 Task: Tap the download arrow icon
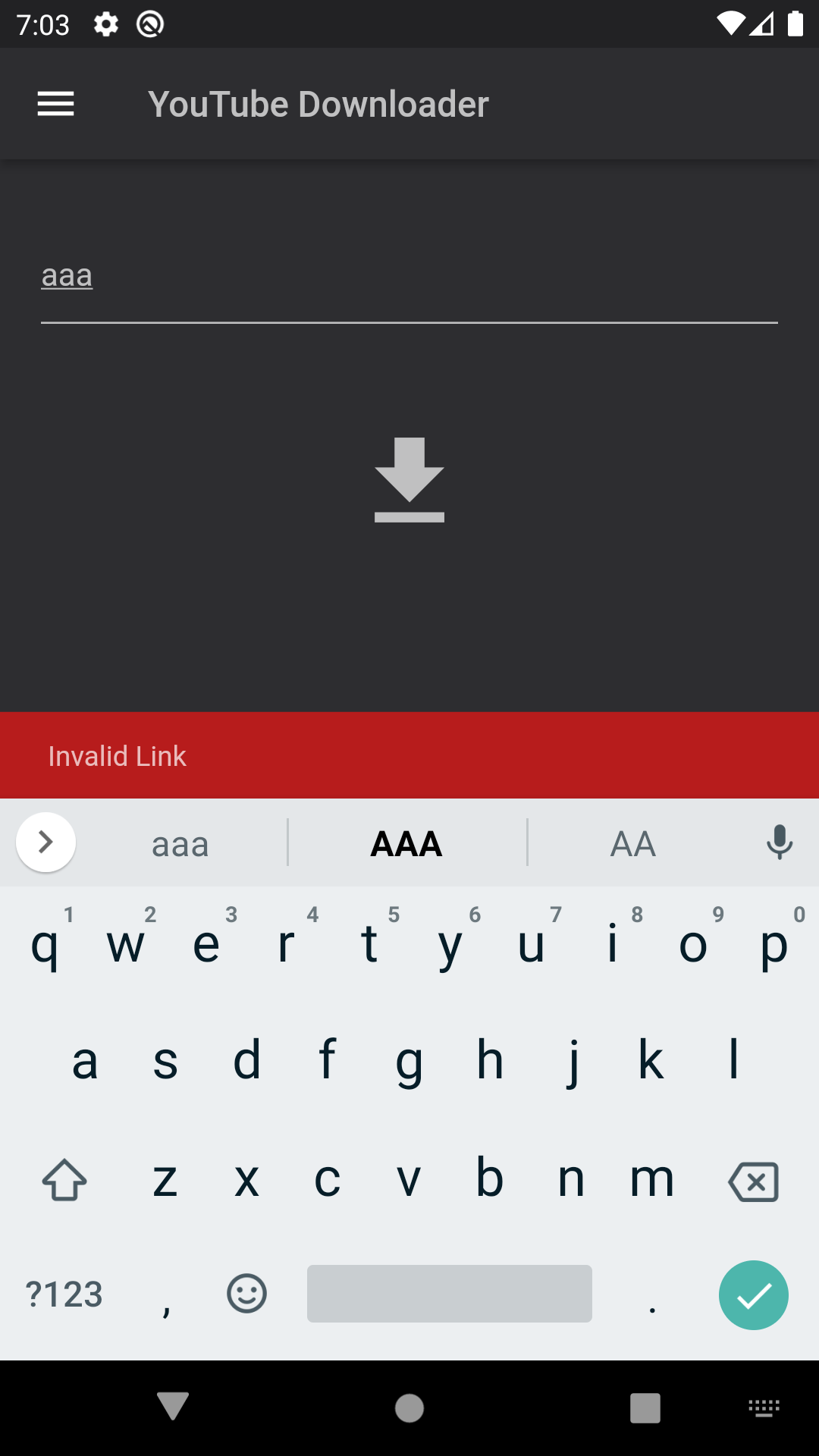[x=409, y=479]
